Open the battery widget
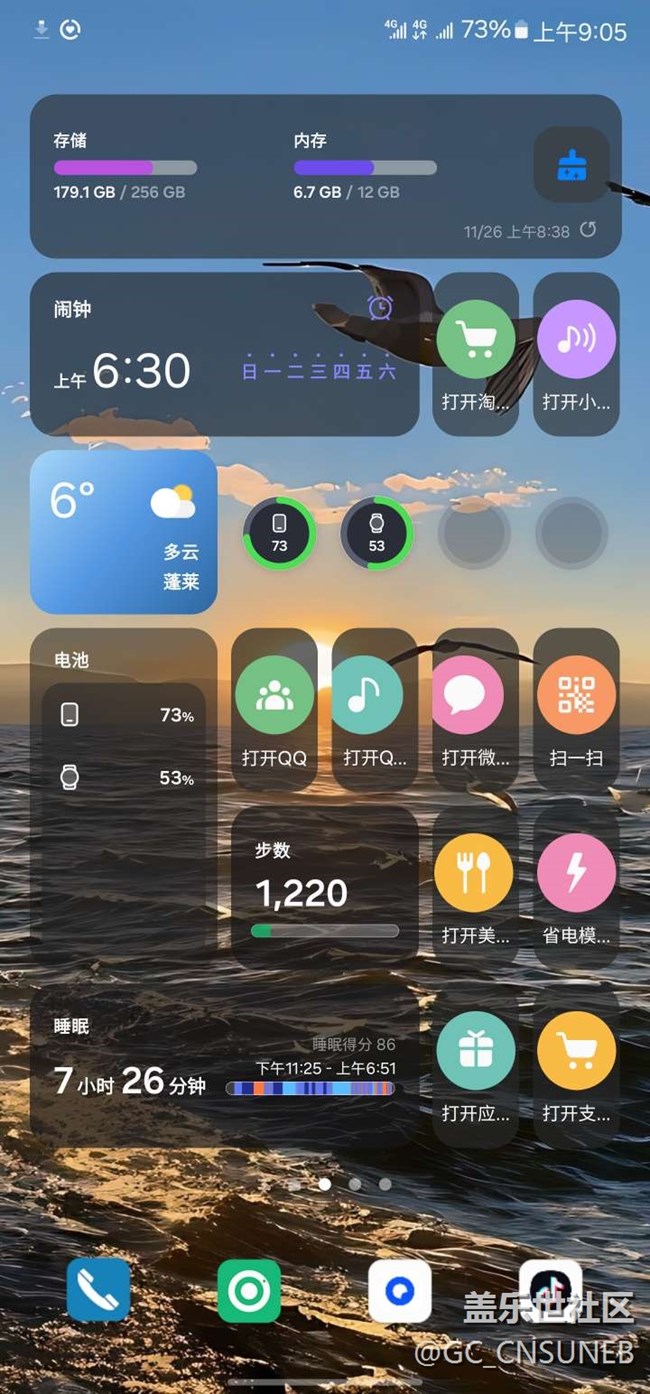Image resolution: width=650 pixels, height=1394 pixels. (x=124, y=790)
